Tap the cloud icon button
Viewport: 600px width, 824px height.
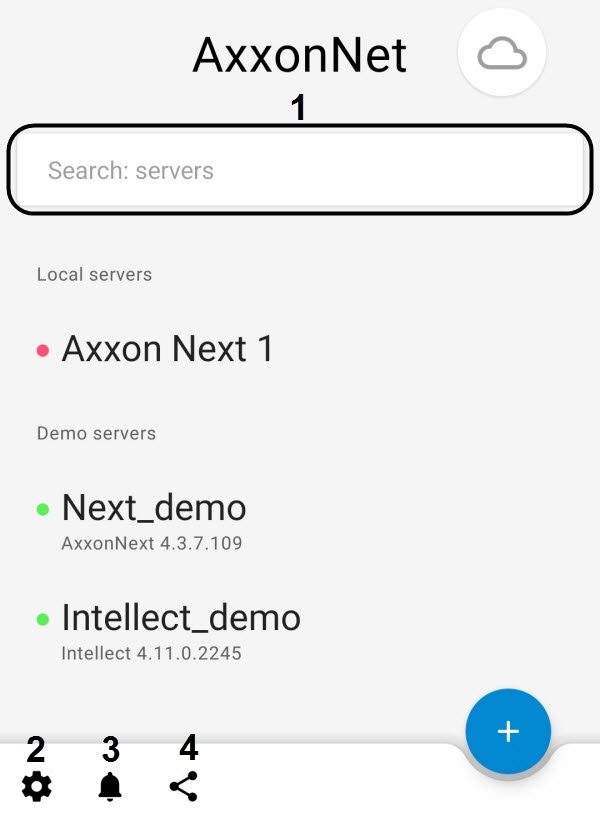point(501,55)
